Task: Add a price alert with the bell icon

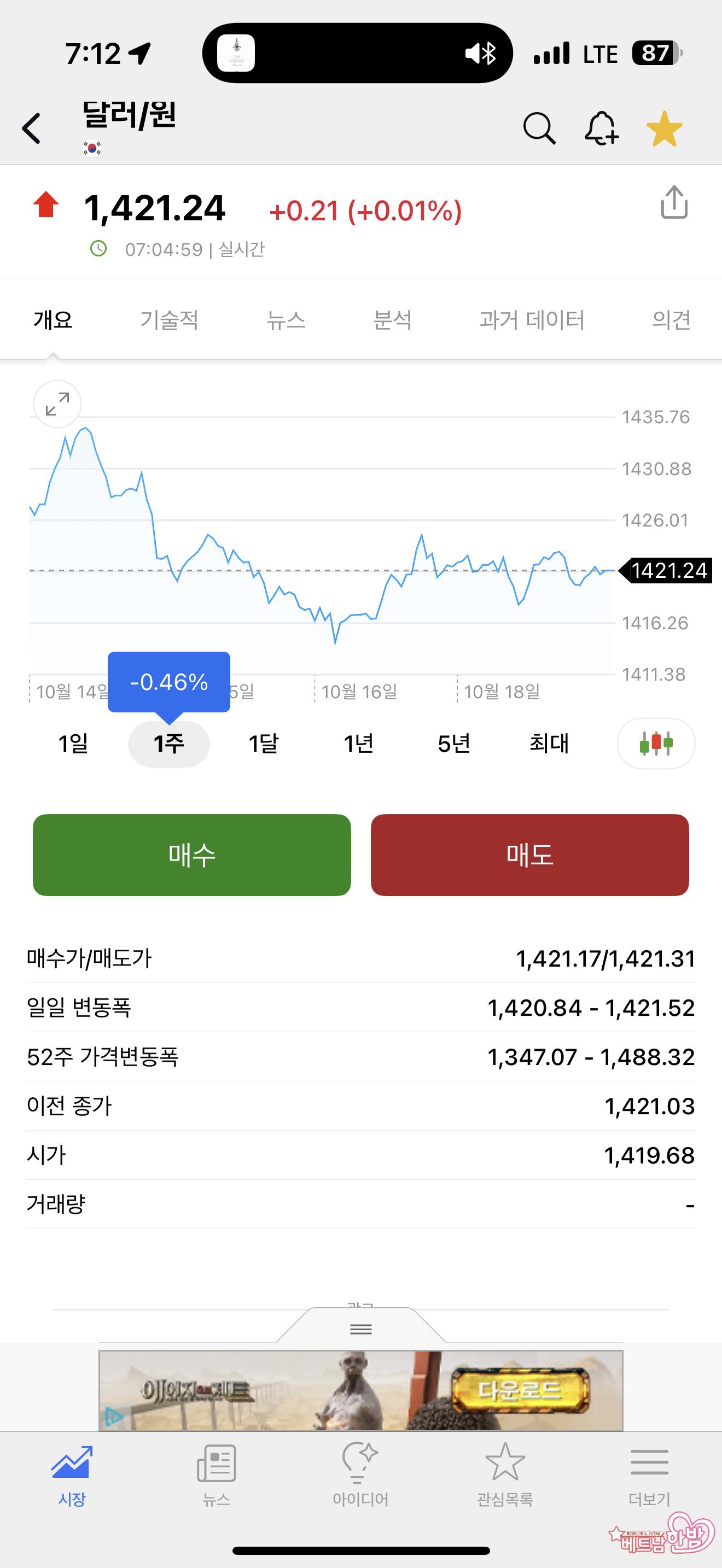Action: coord(602,128)
